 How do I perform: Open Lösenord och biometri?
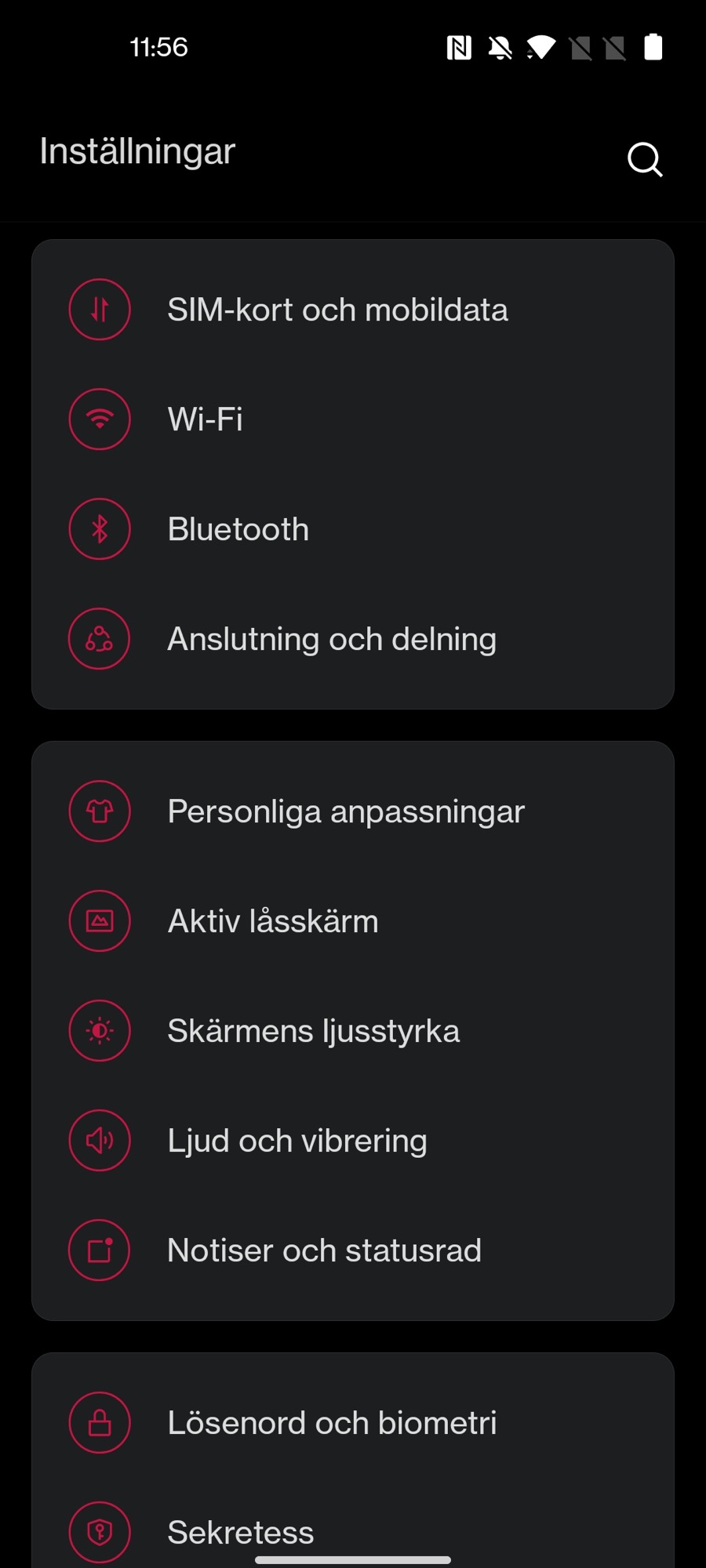coord(331,1423)
